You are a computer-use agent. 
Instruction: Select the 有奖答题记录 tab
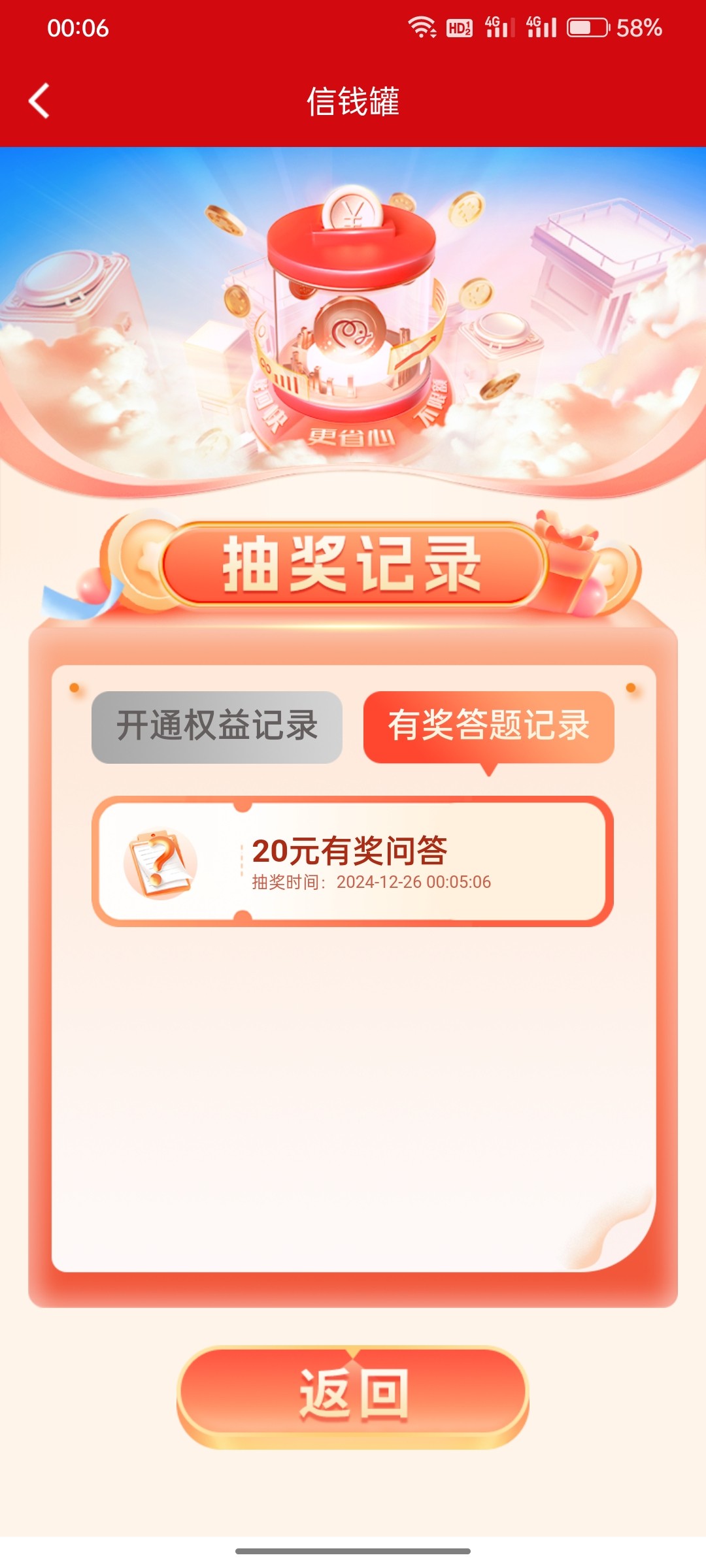tap(488, 727)
